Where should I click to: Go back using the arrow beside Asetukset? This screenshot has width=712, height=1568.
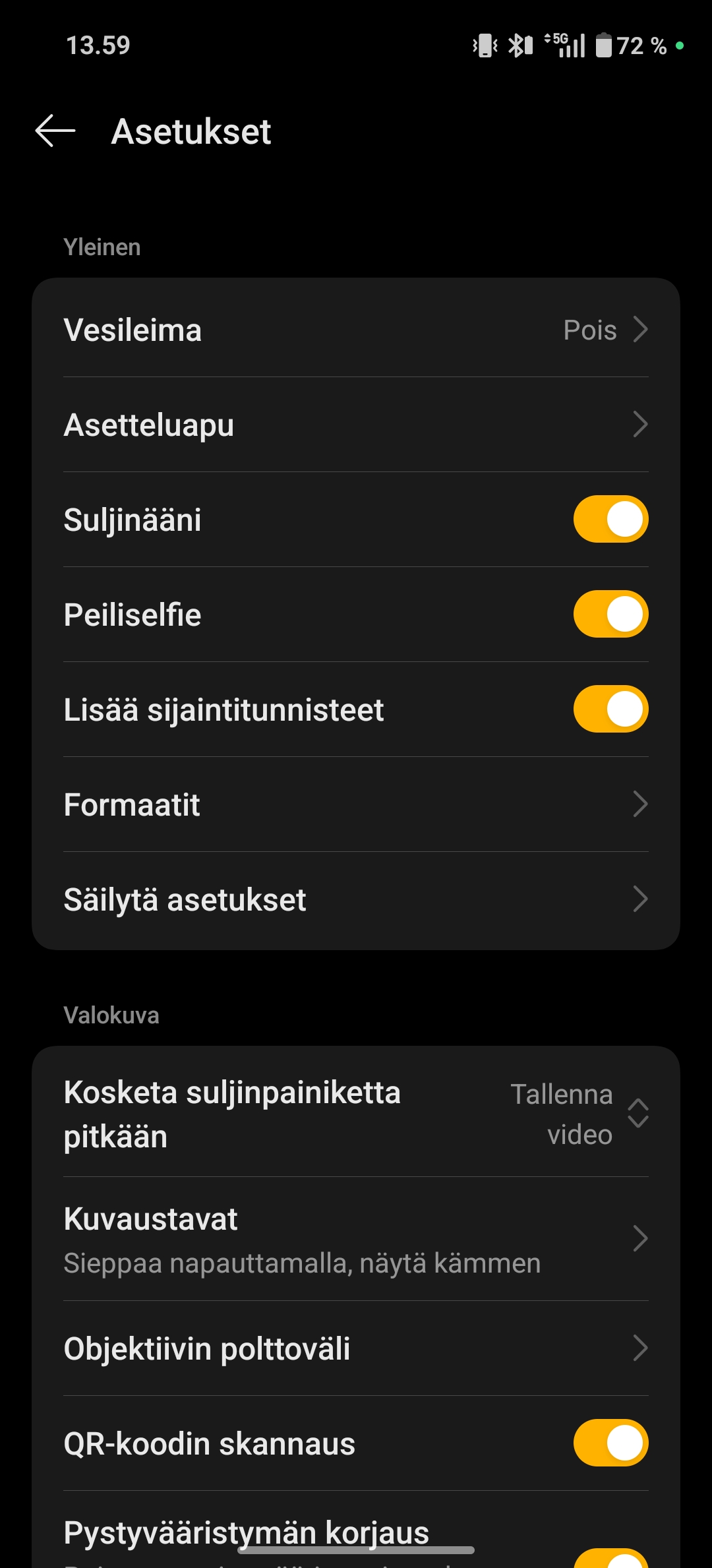(55, 131)
